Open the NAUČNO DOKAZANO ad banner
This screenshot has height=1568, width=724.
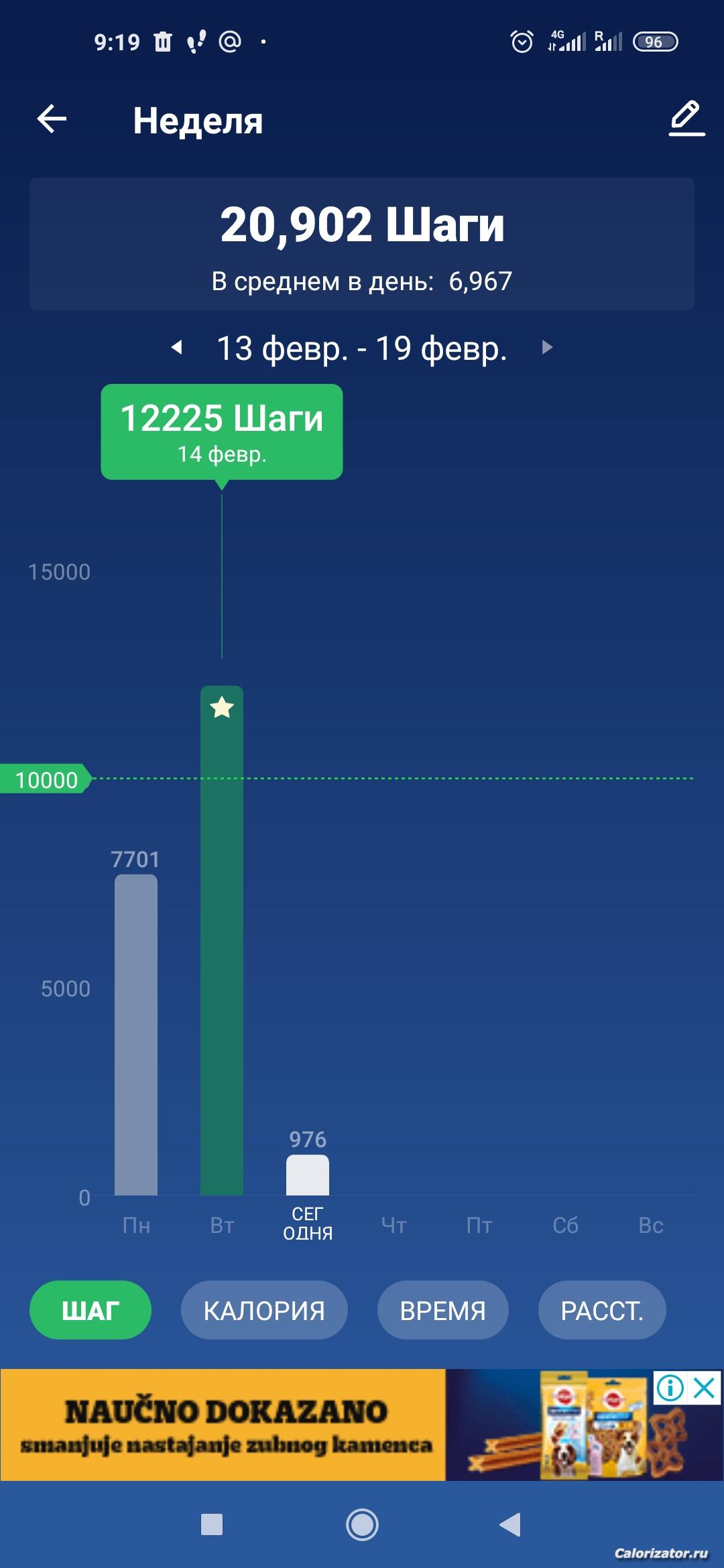(x=362, y=1425)
